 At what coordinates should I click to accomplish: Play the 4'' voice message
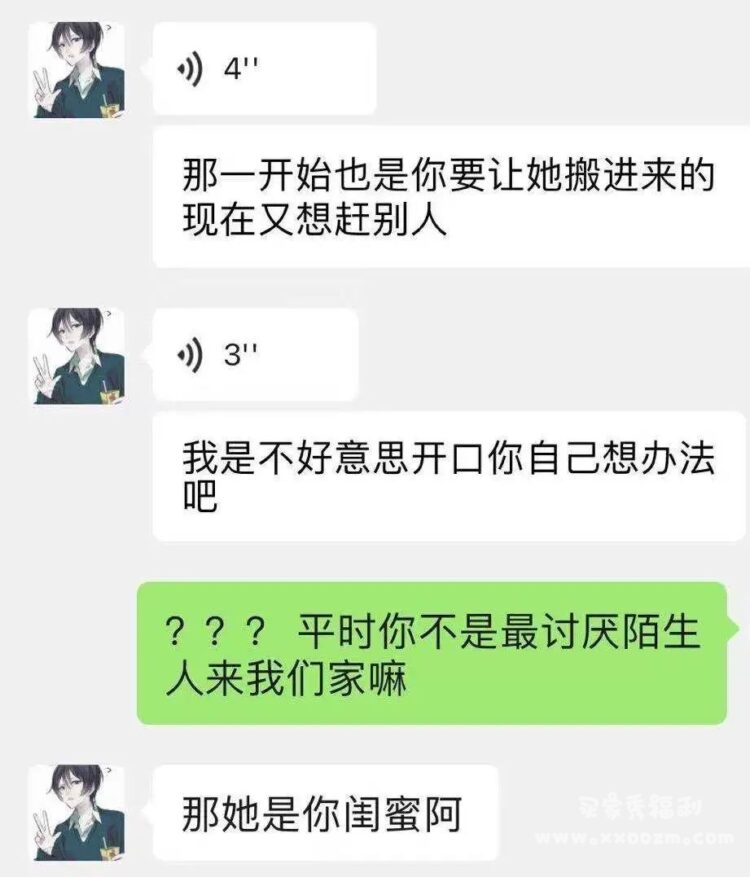point(264,69)
